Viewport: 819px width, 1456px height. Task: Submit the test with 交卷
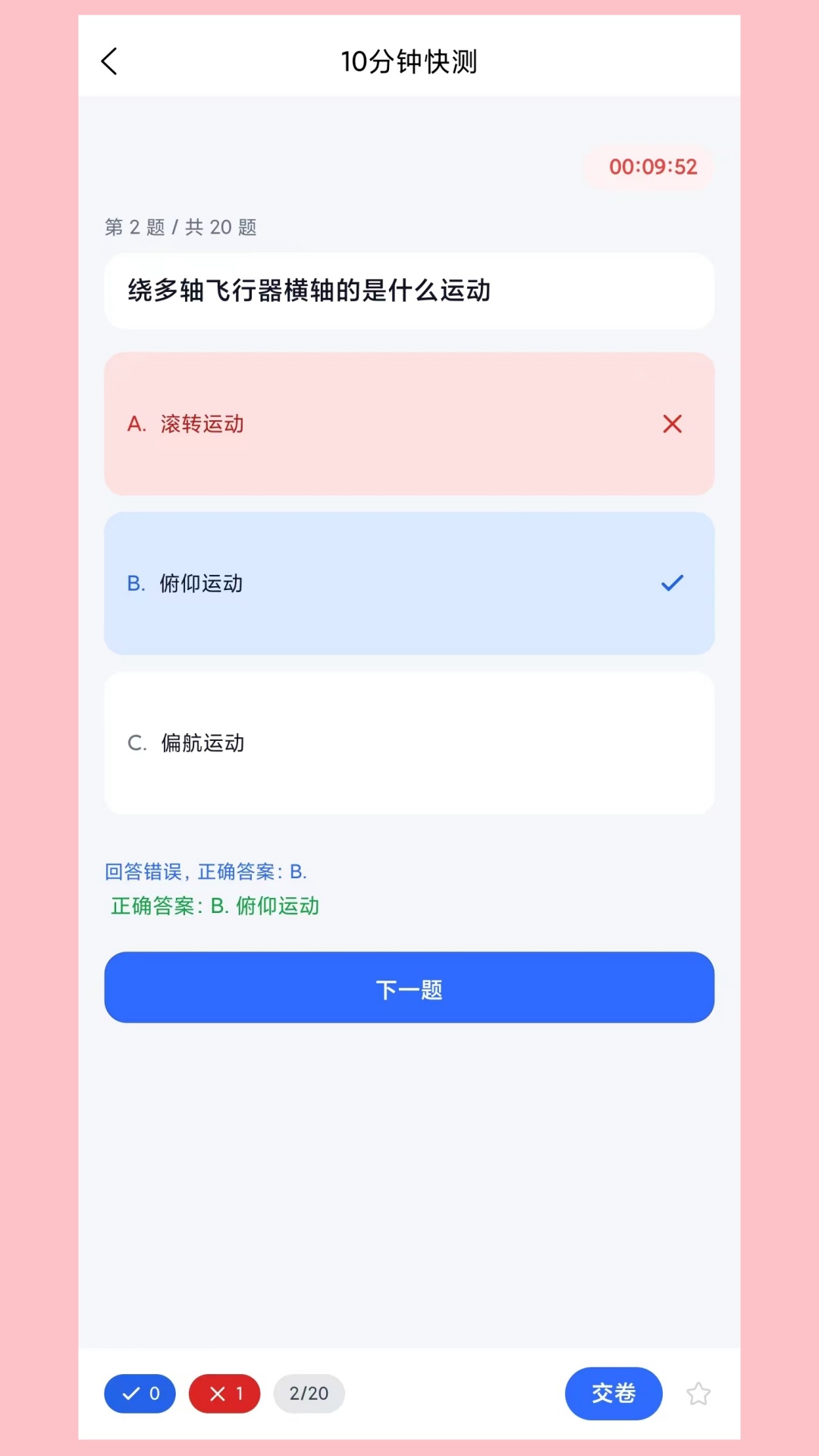(x=613, y=1393)
